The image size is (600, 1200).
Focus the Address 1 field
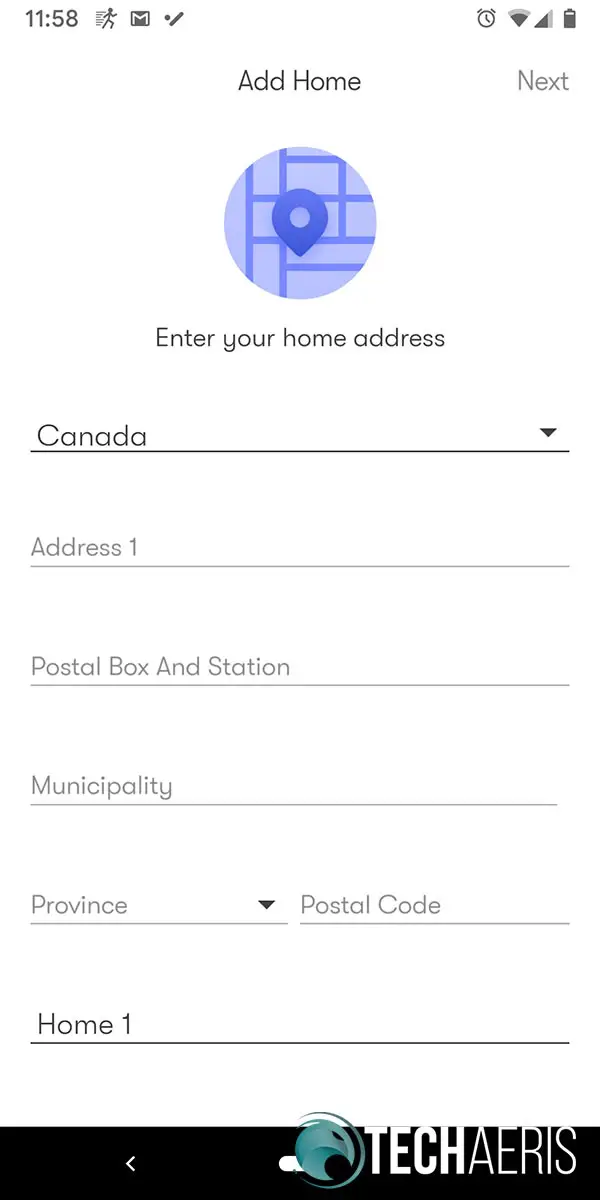click(300, 547)
